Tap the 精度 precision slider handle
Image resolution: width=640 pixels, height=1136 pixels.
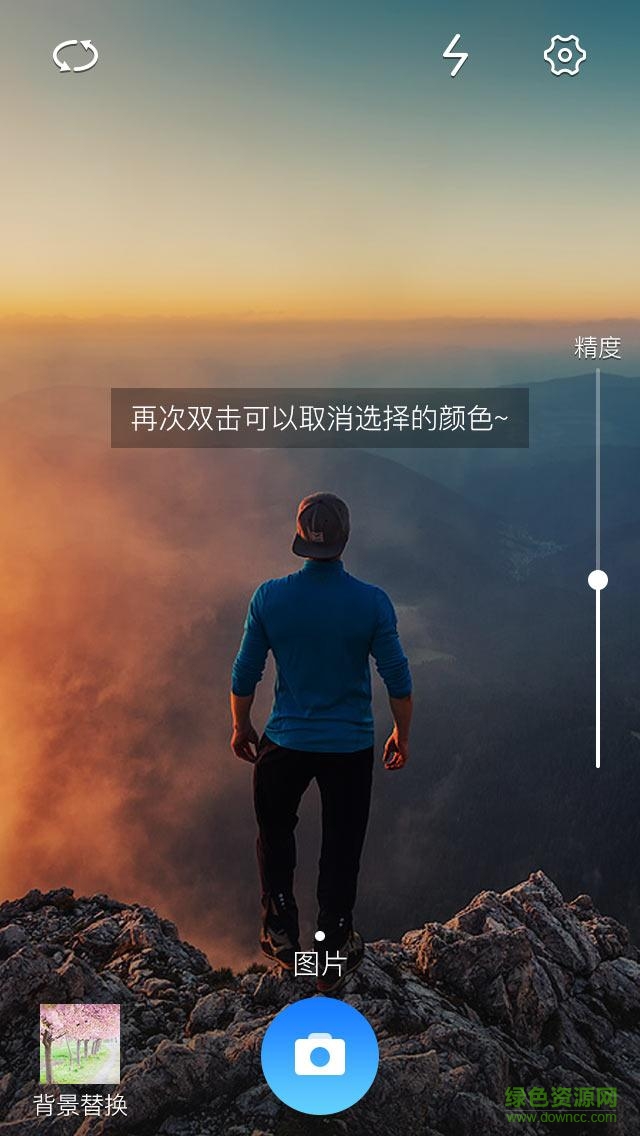[x=598, y=580]
